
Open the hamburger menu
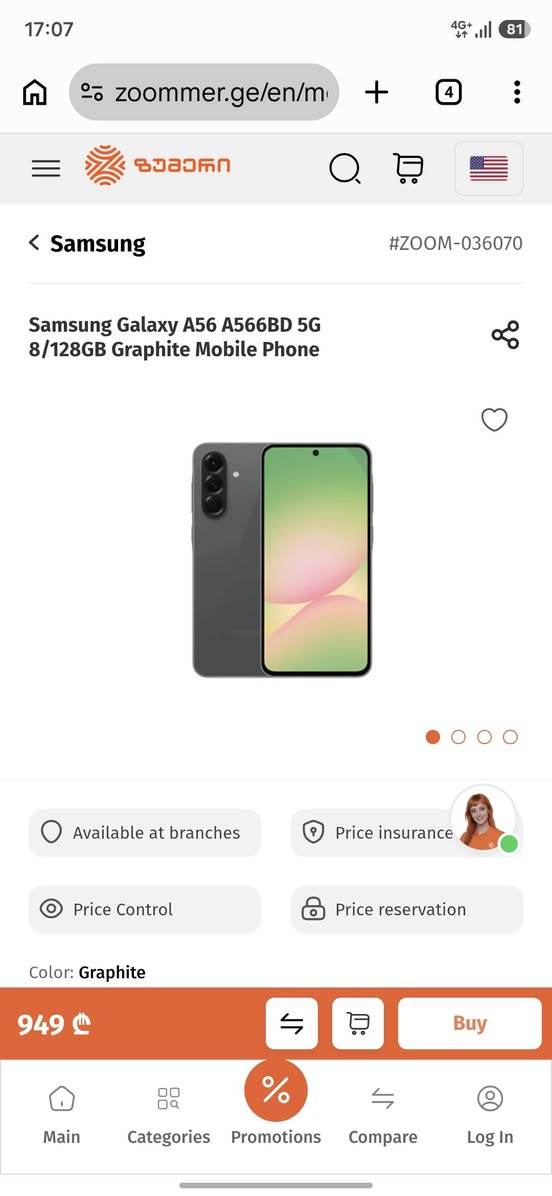tap(46, 169)
